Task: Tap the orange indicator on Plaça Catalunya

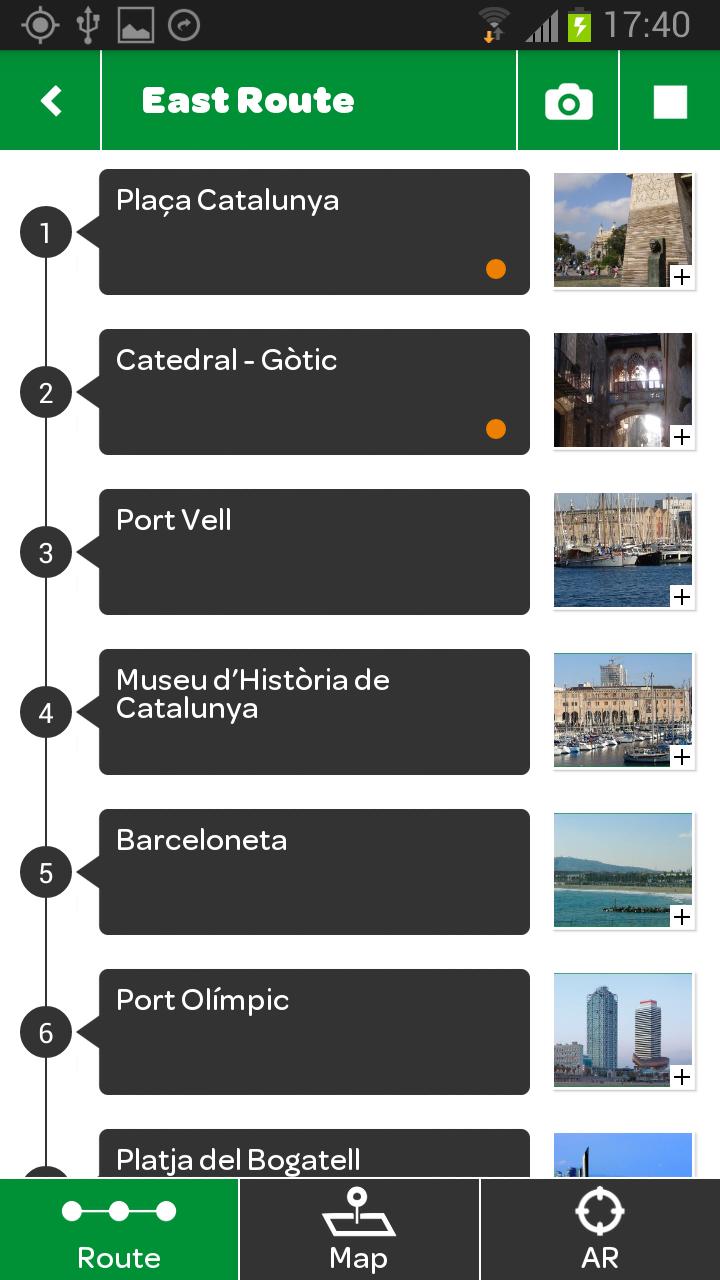Action: click(x=497, y=269)
